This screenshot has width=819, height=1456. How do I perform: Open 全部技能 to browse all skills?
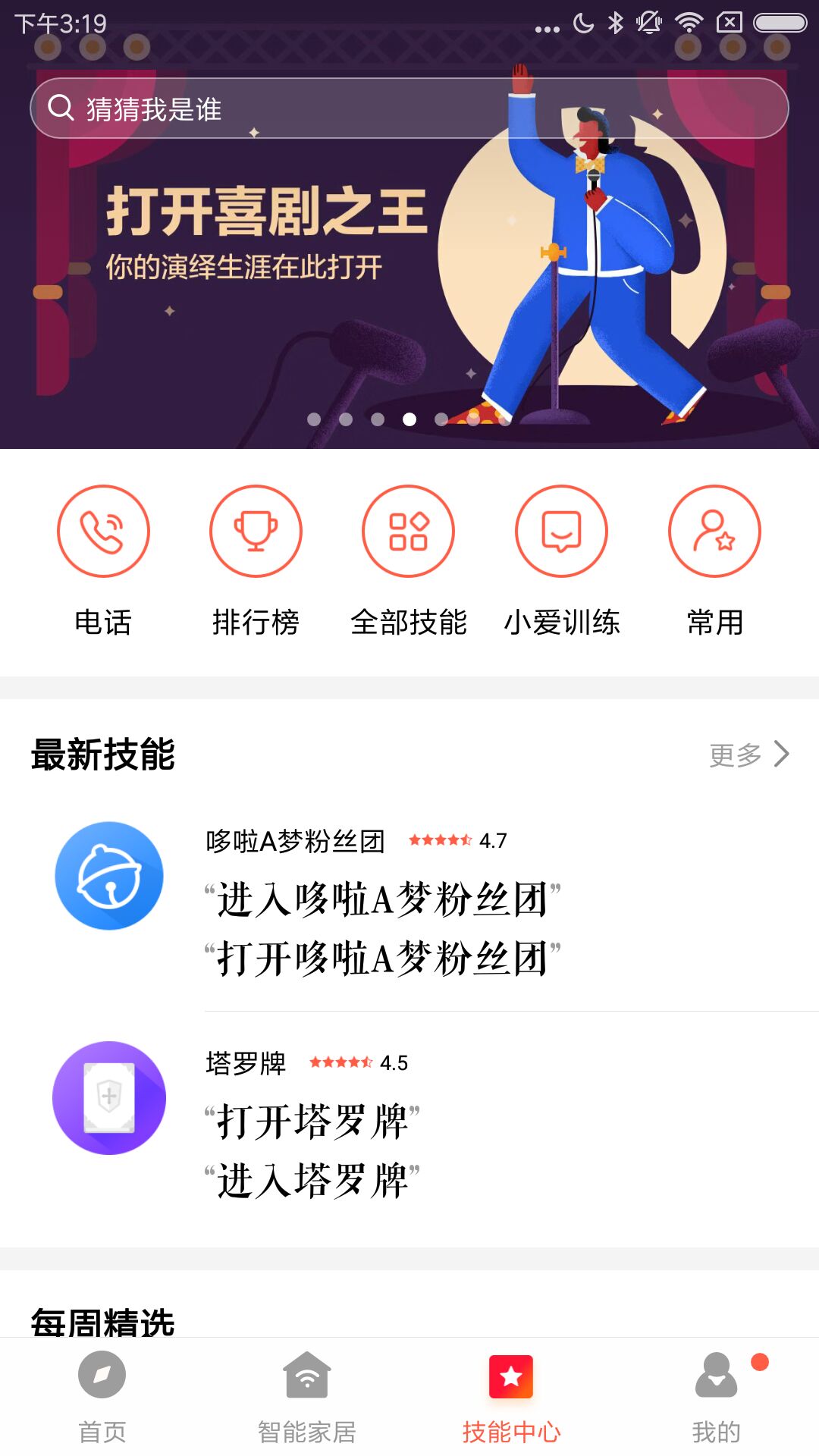[409, 531]
